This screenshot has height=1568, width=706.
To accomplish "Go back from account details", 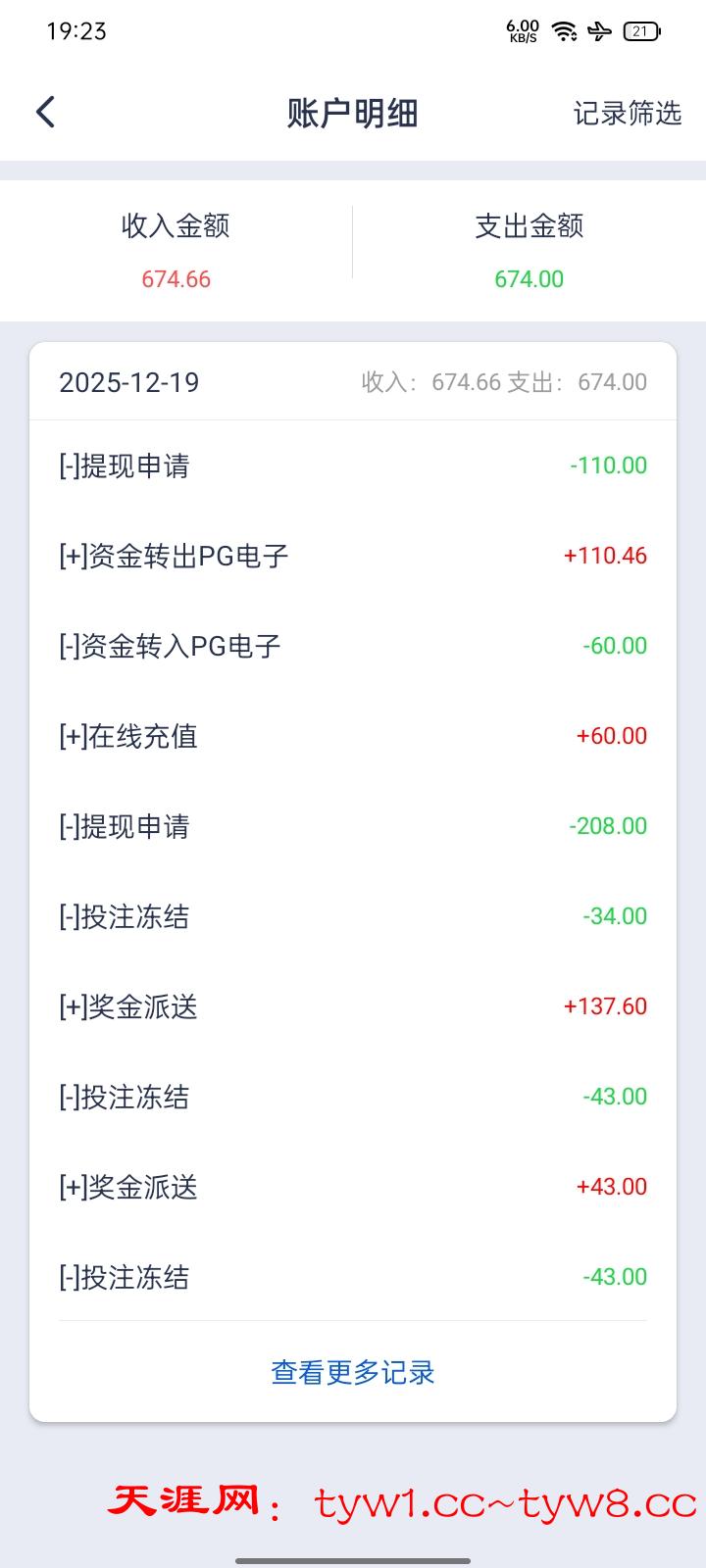I will click(45, 113).
